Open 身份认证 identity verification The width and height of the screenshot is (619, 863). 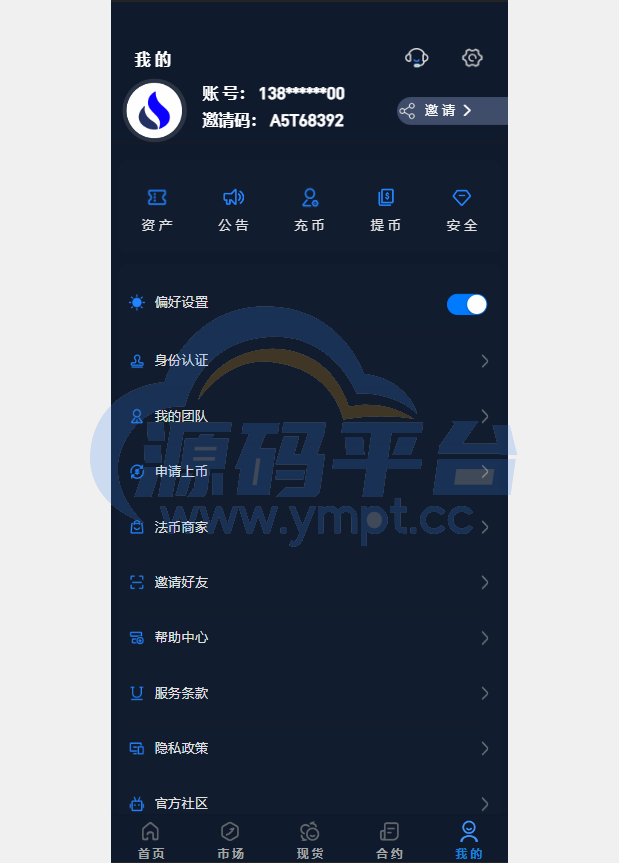pyautogui.click(x=308, y=361)
